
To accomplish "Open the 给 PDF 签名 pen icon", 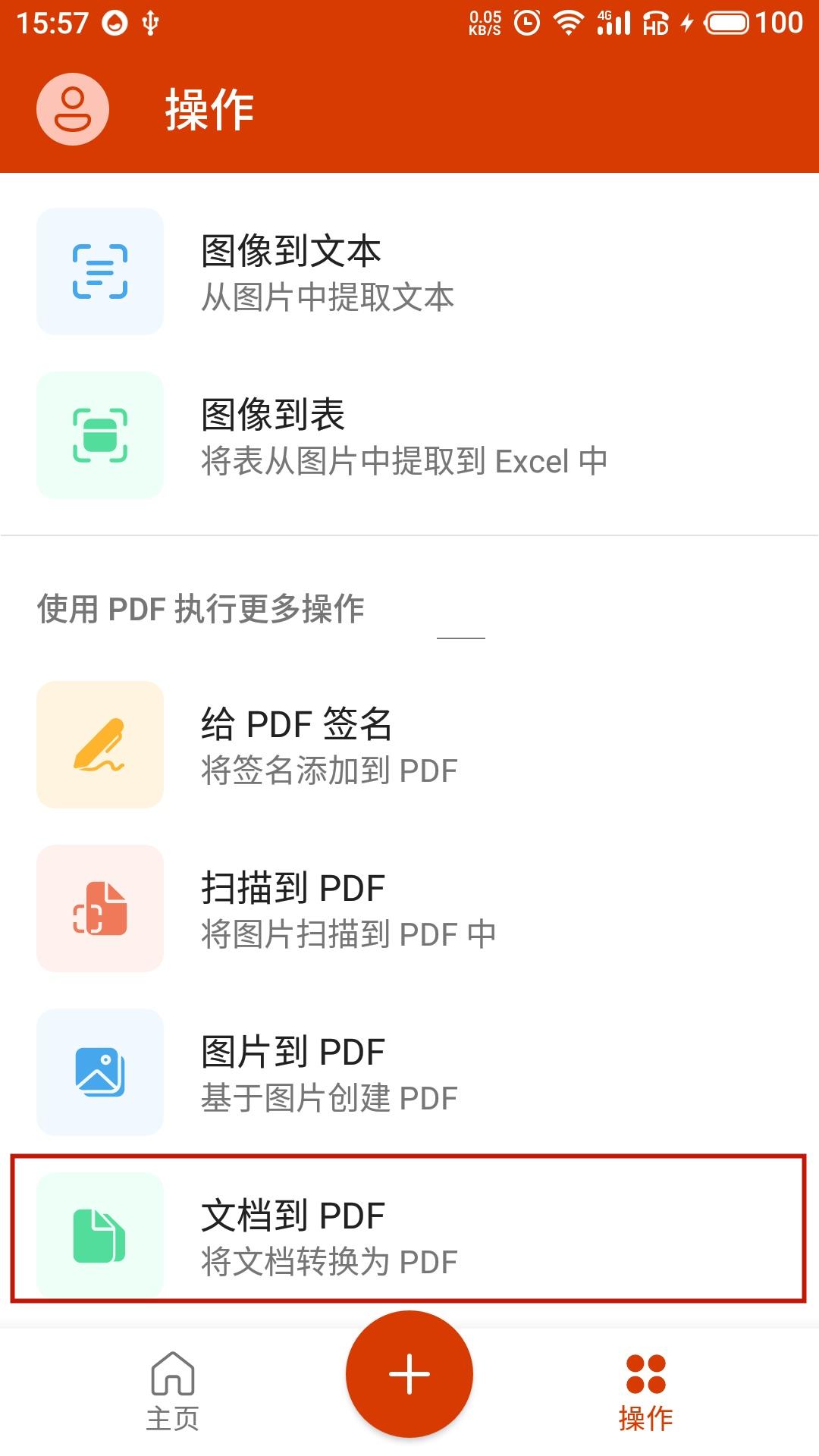I will coord(99,745).
